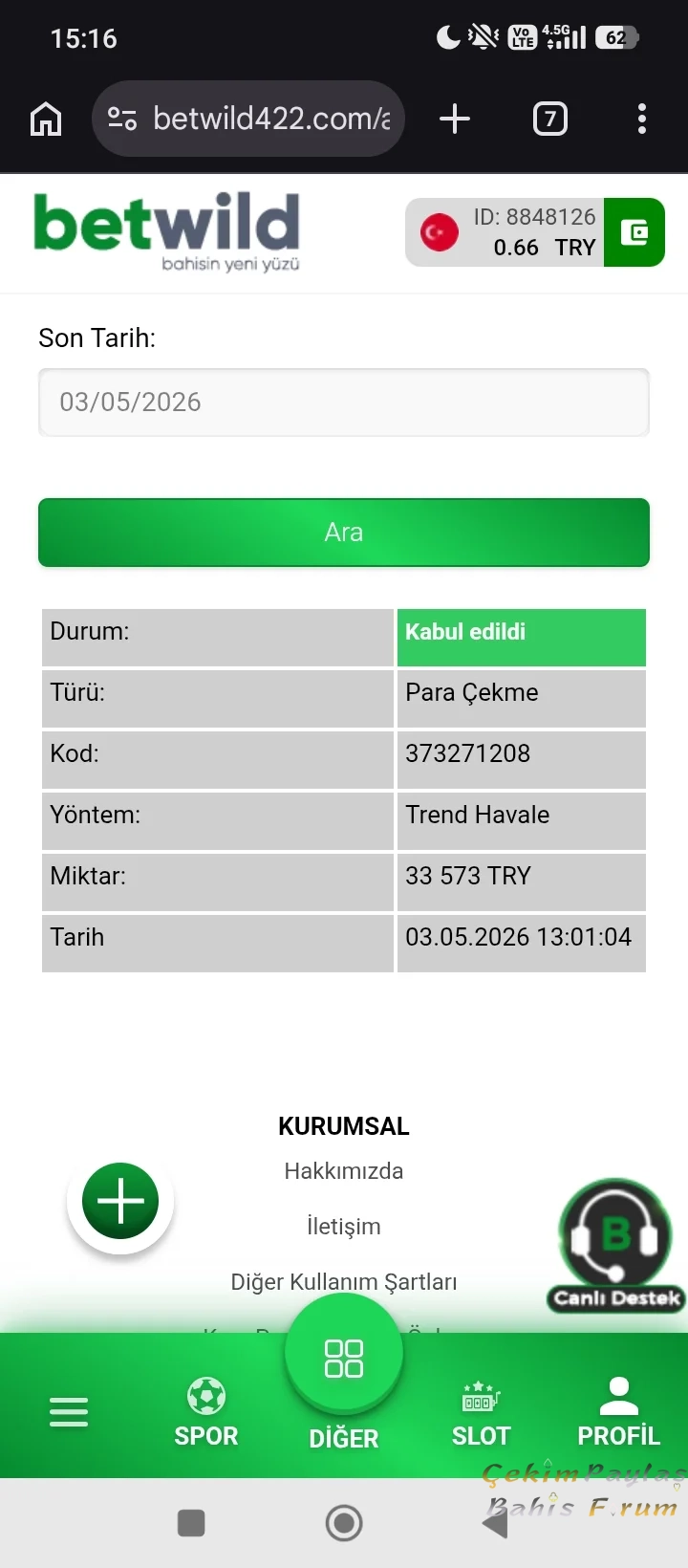Open İletişim link

(344, 1227)
